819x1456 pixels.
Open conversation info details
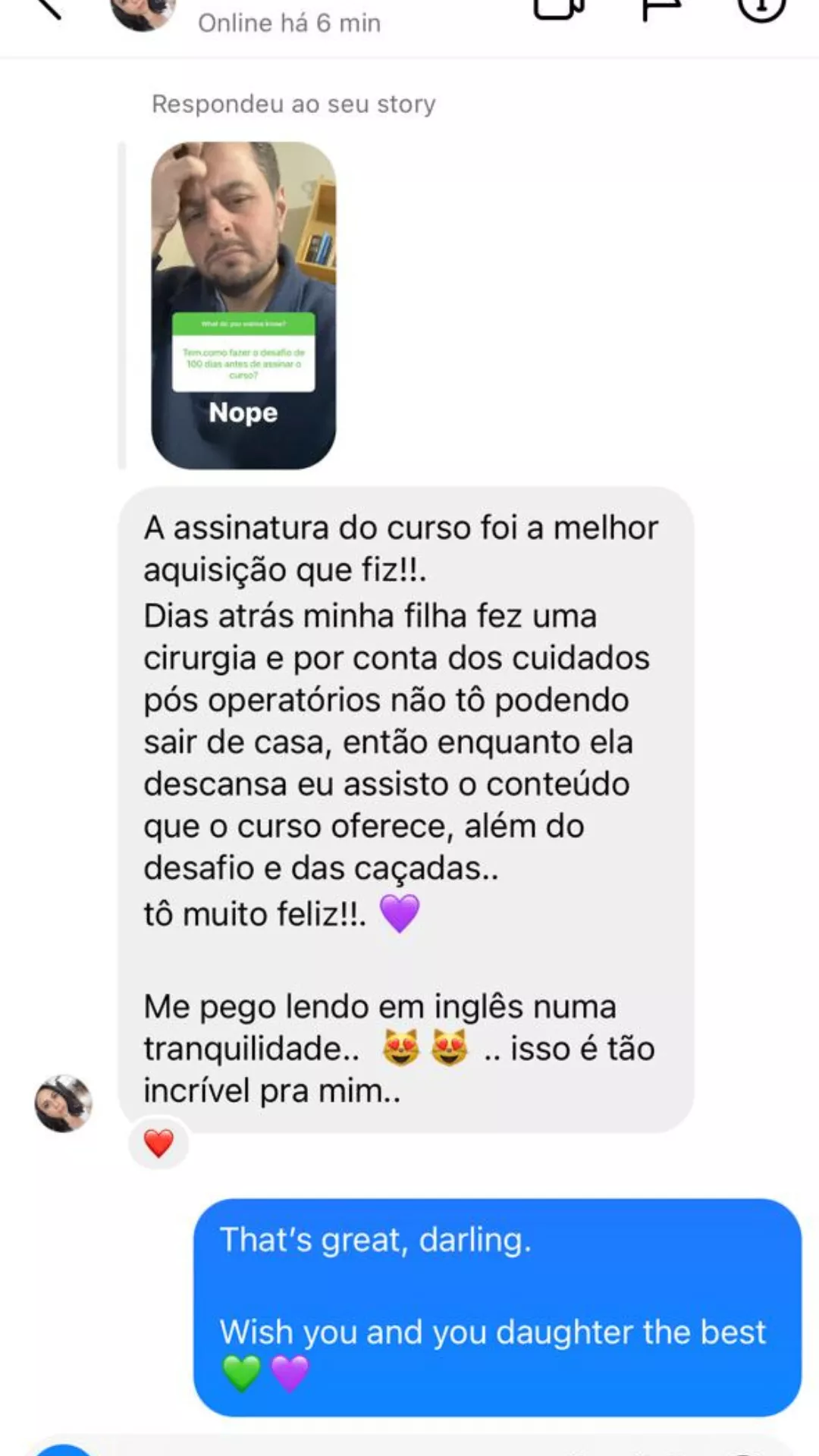point(761,8)
